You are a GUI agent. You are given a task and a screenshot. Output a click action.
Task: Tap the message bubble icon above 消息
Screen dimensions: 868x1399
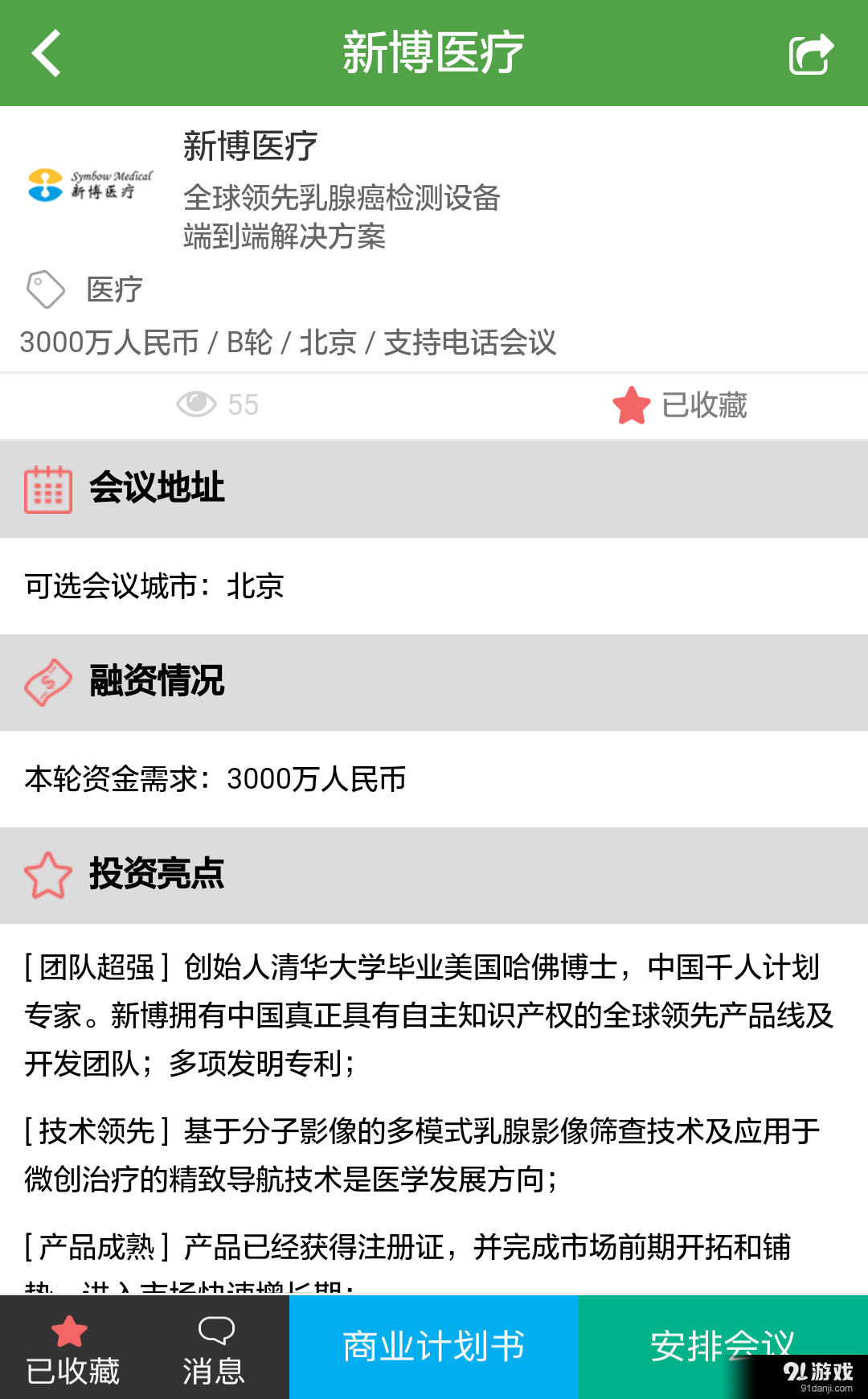[215, 1332]
